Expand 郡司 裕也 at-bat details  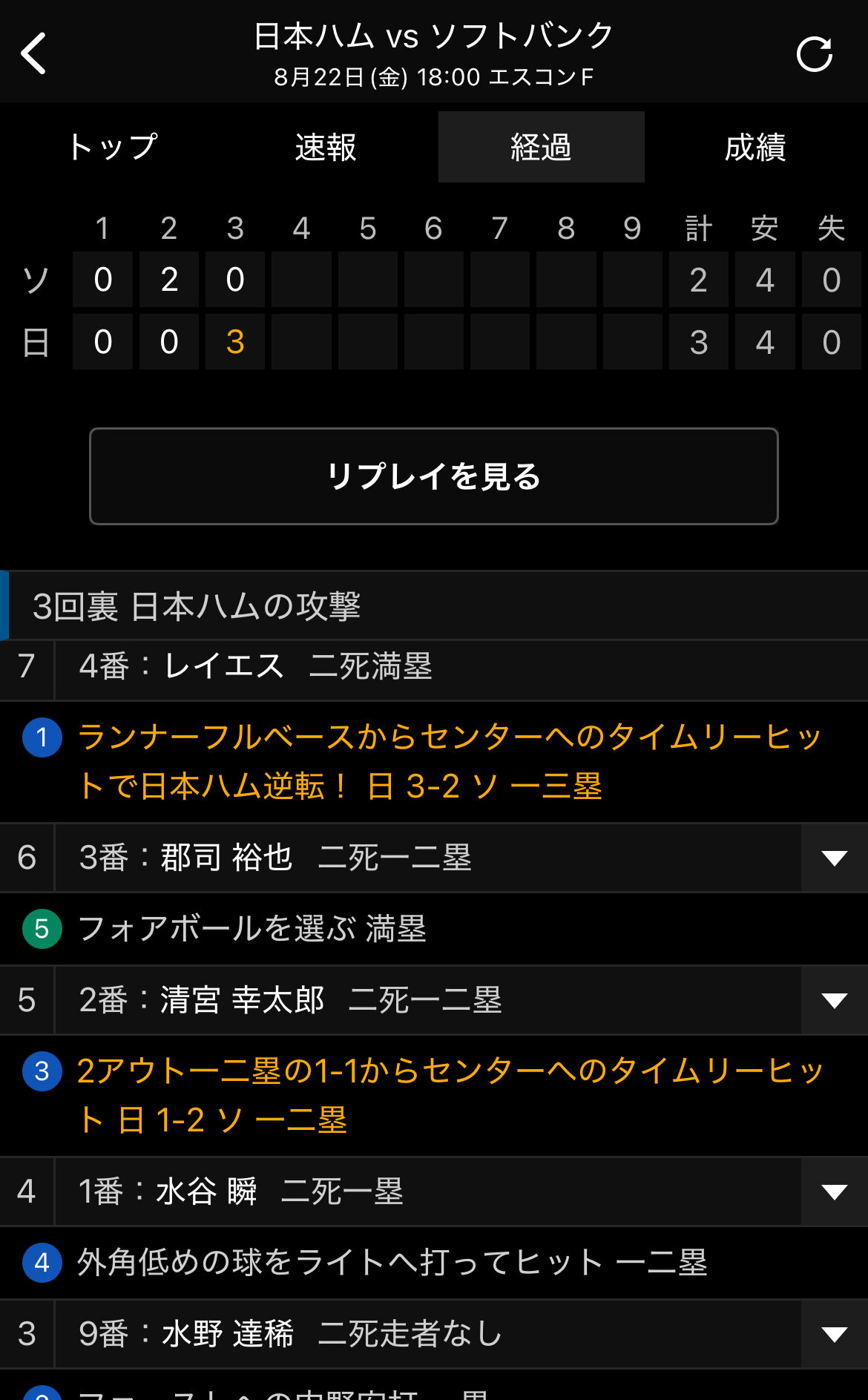pos(834,858)
